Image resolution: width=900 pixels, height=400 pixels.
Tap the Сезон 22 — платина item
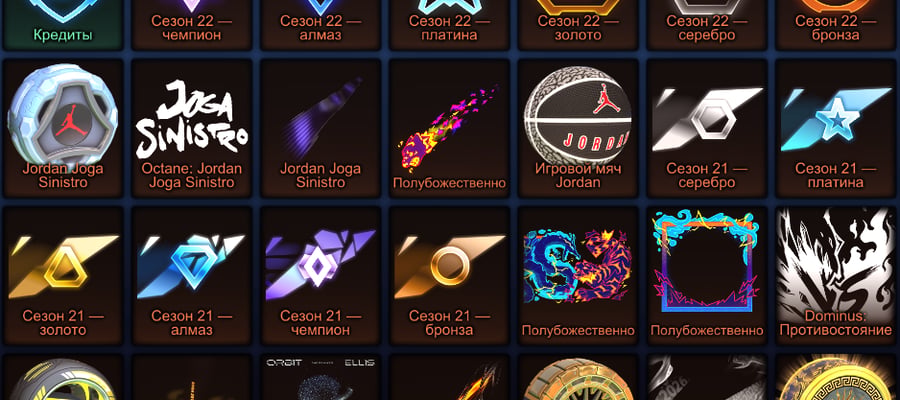pyautogui.click(x=449, y=23)
